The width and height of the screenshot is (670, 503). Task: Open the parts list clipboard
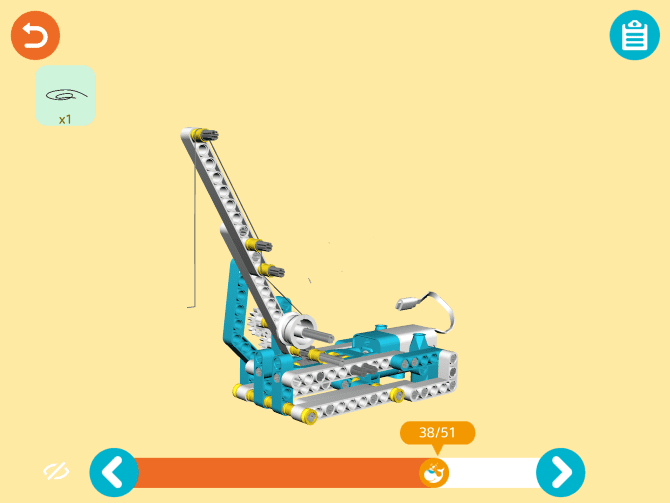[634, 36]
